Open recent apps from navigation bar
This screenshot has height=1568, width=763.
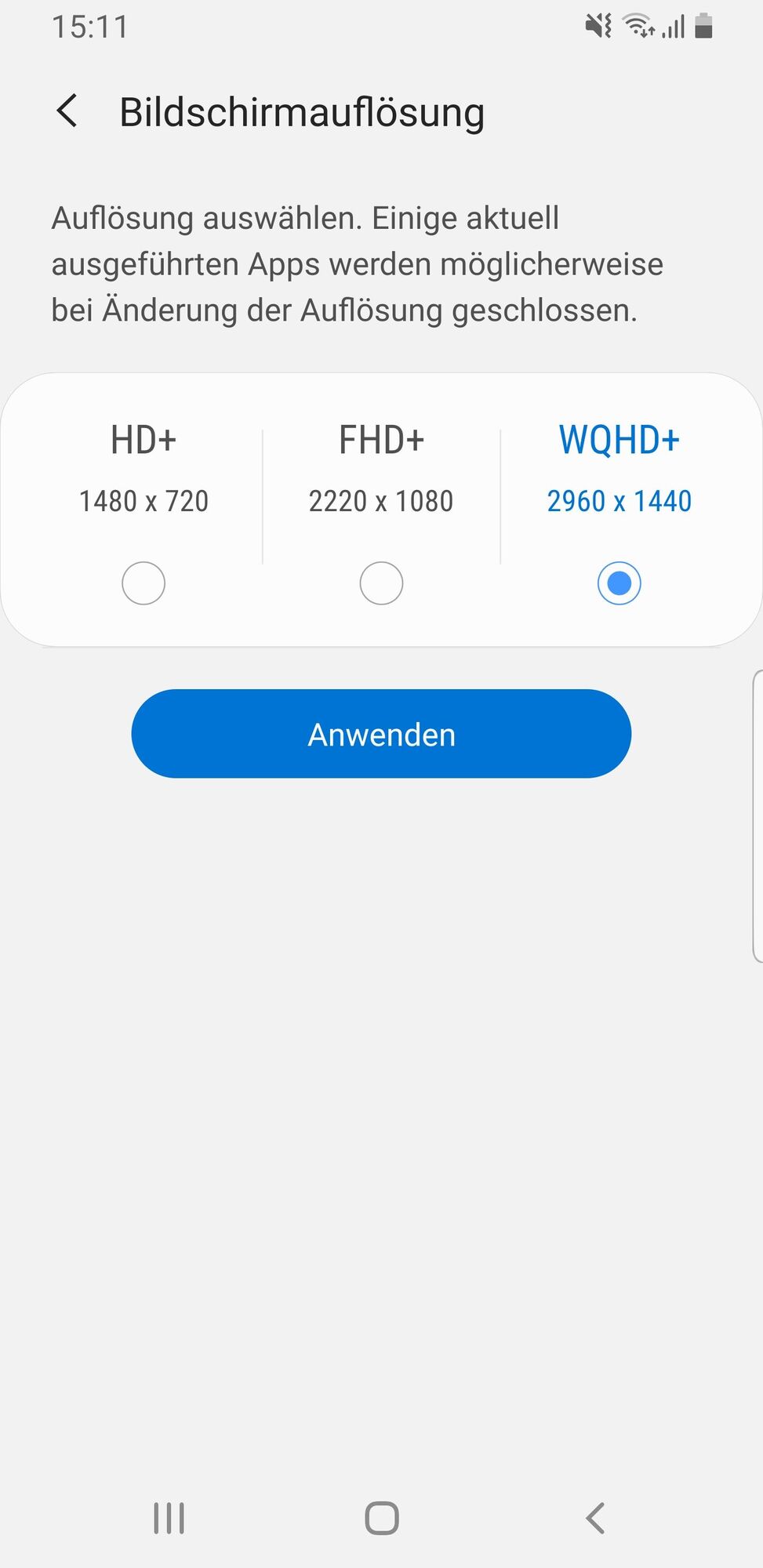(169, 1518)
